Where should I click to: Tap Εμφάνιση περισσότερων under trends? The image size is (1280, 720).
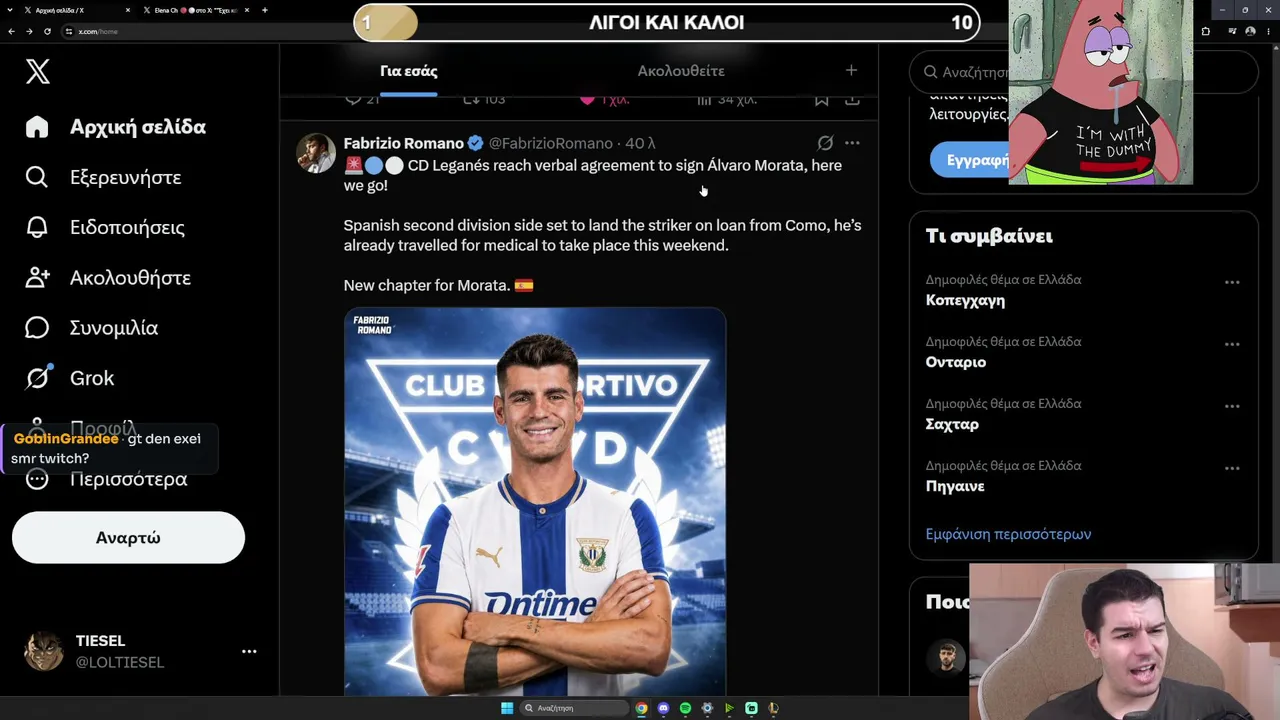click(1008, 534)
